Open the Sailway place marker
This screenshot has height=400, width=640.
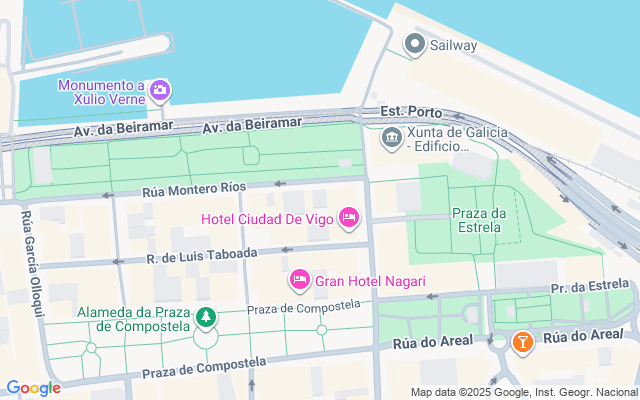414,44
